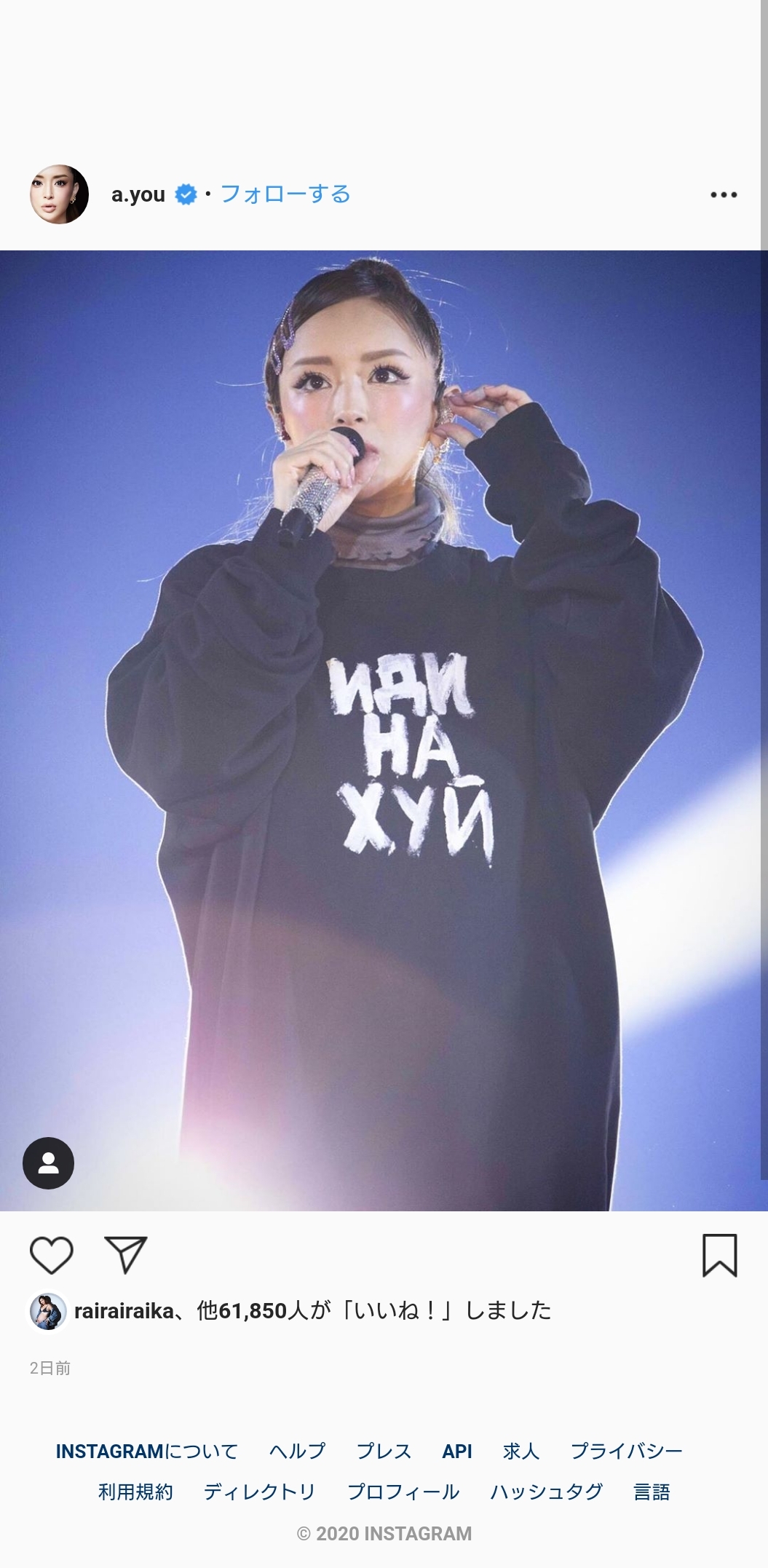Open the three-dot overflow menu
Viewport: 768px width, 1568px height.
coord(723,194)
